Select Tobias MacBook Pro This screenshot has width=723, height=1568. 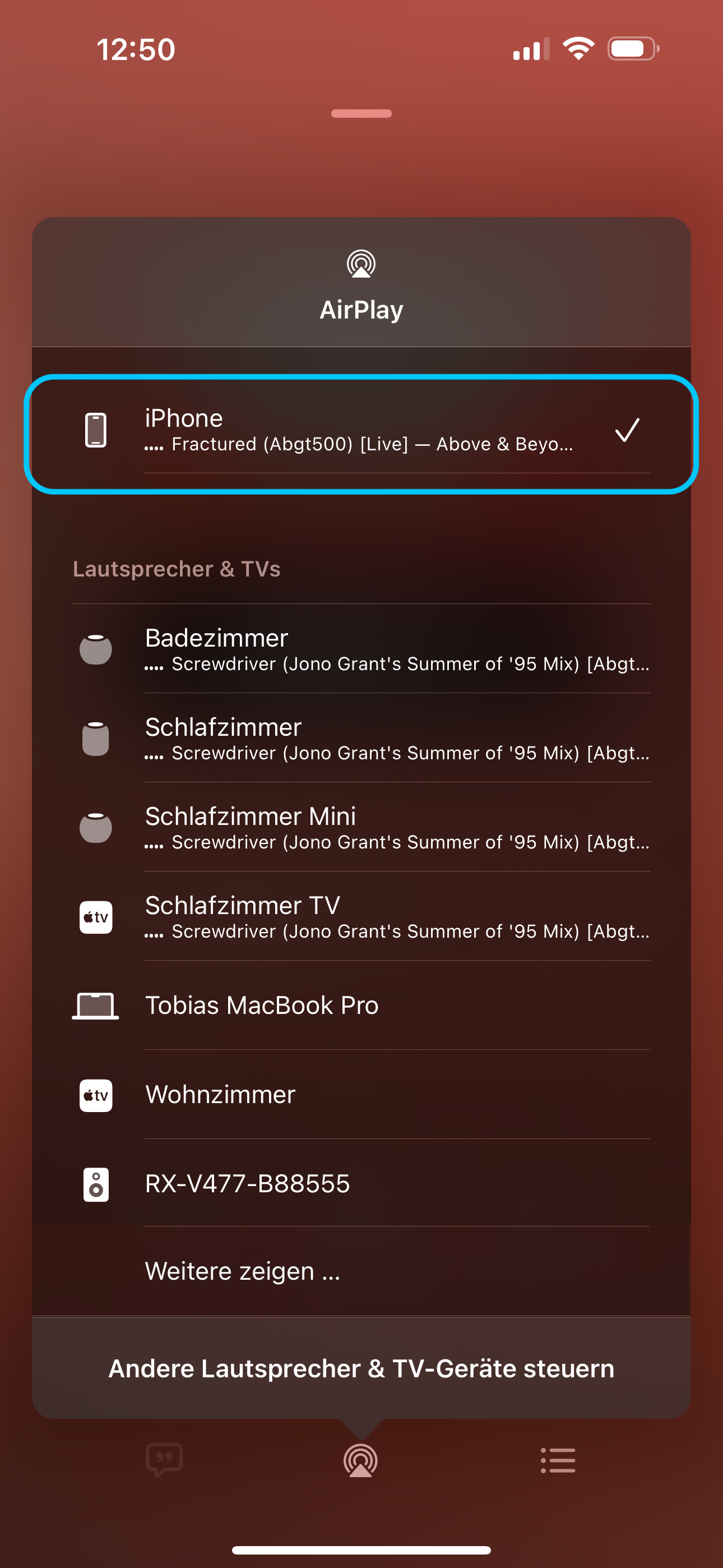point(361,1006)
